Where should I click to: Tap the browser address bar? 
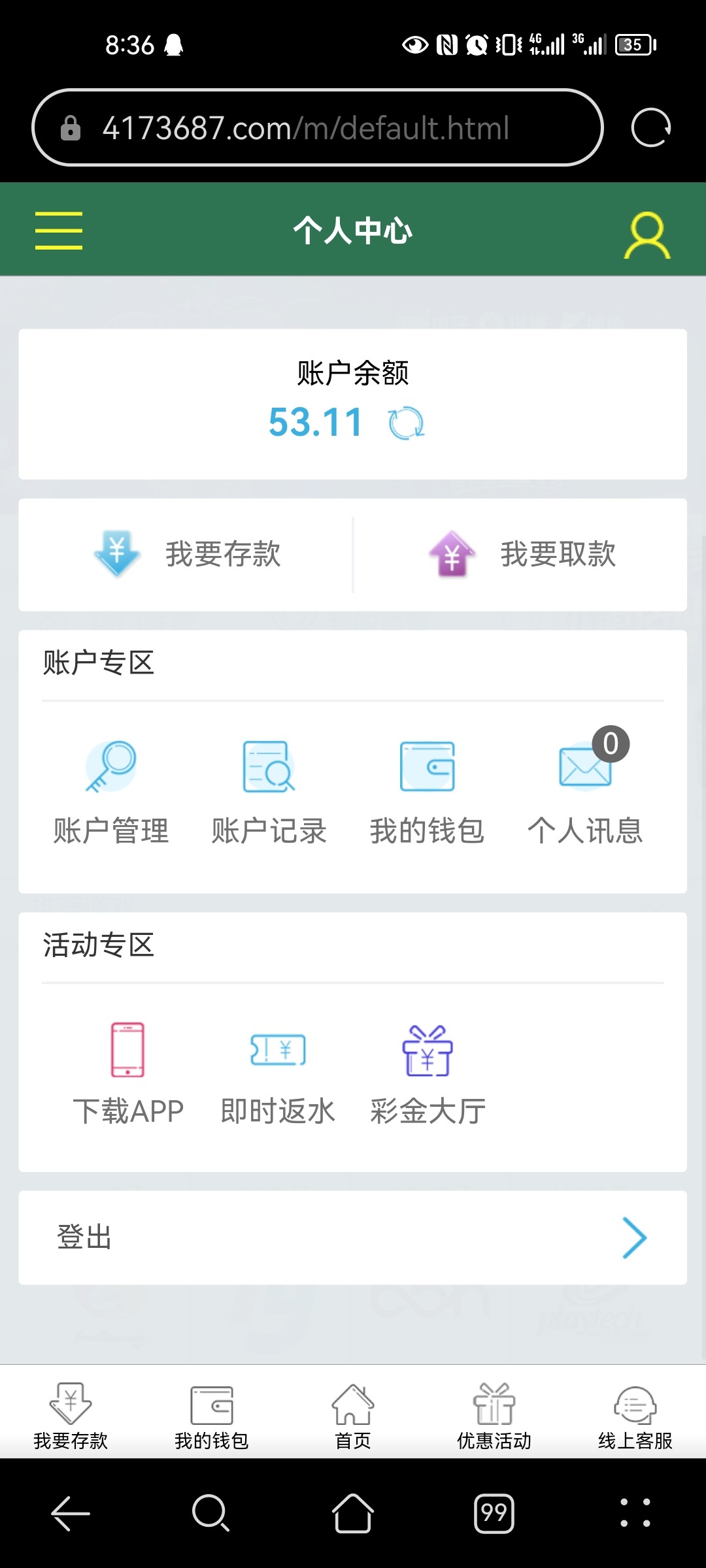tap(317, 127)
